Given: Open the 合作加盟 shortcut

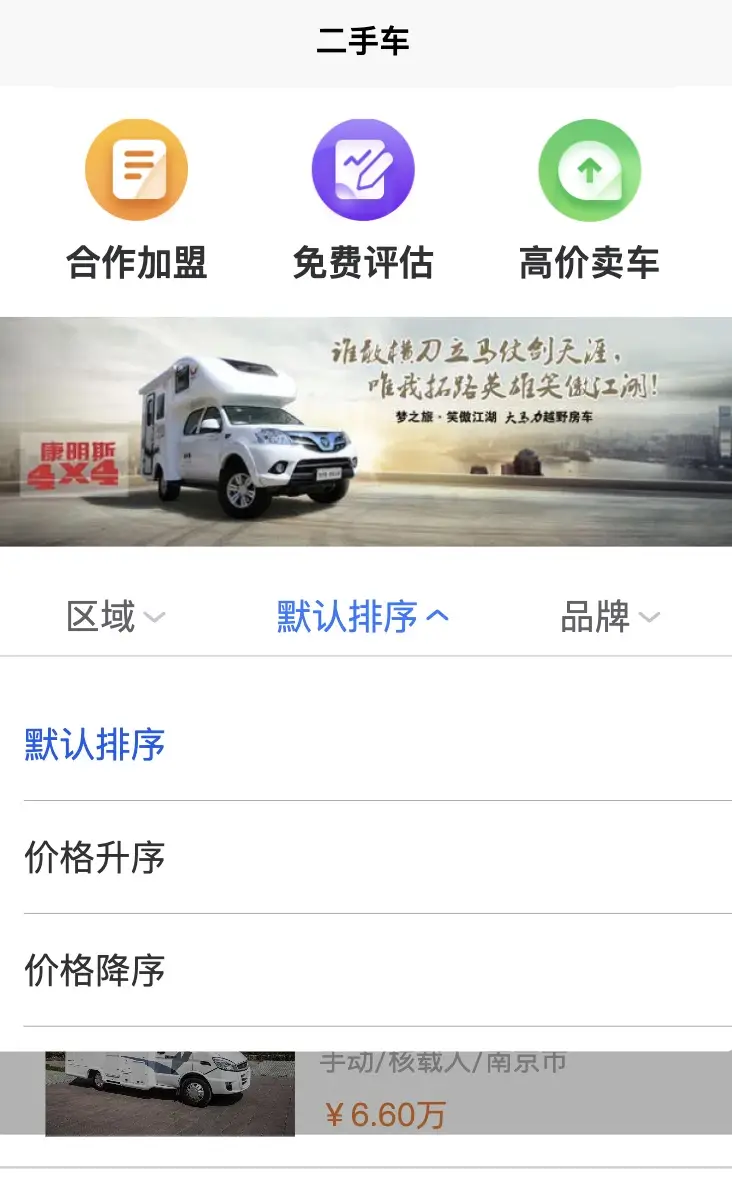Looking at the screenshot, I should coord(137,199).
